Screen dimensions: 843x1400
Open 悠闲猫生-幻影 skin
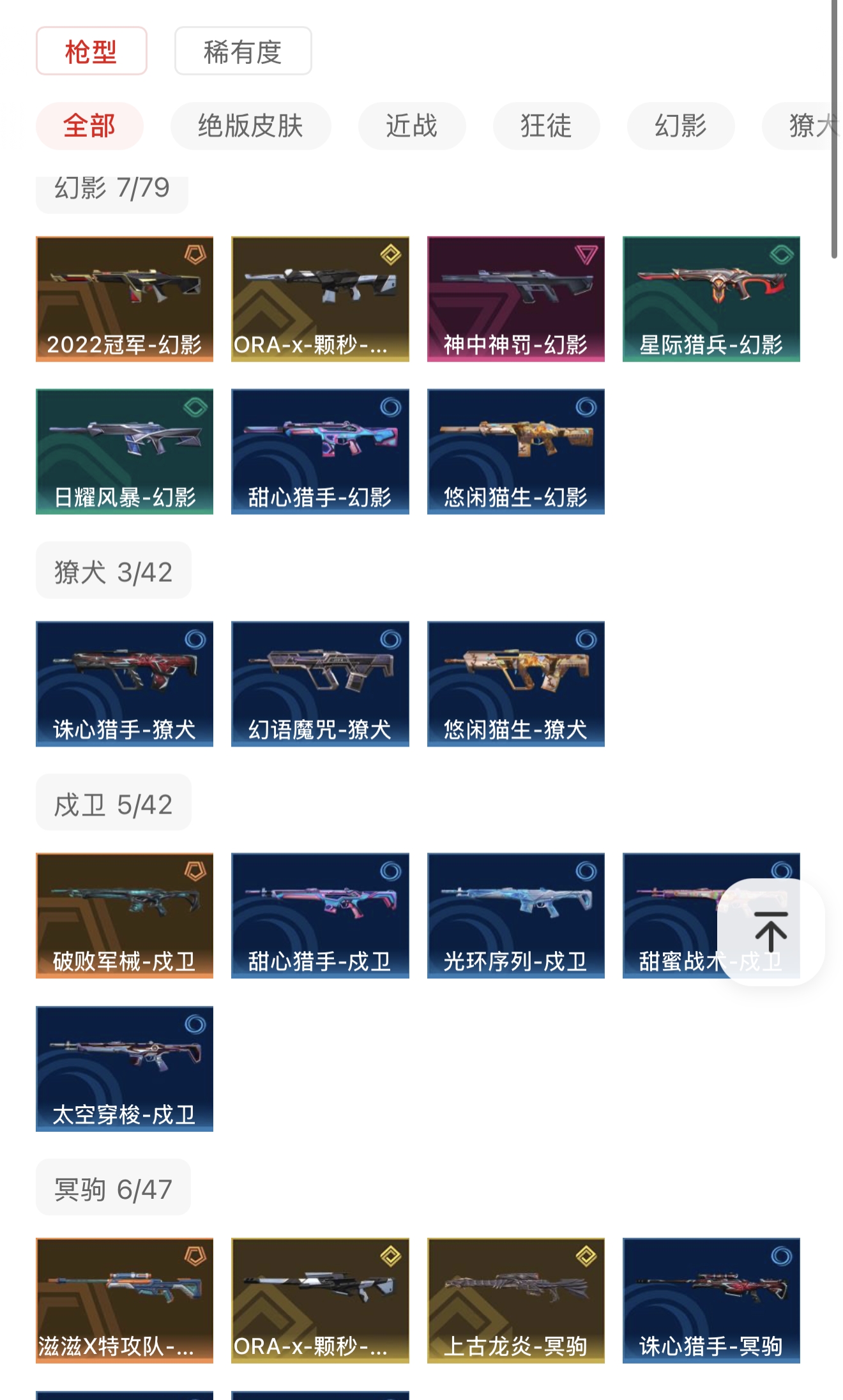pos(515,452)
